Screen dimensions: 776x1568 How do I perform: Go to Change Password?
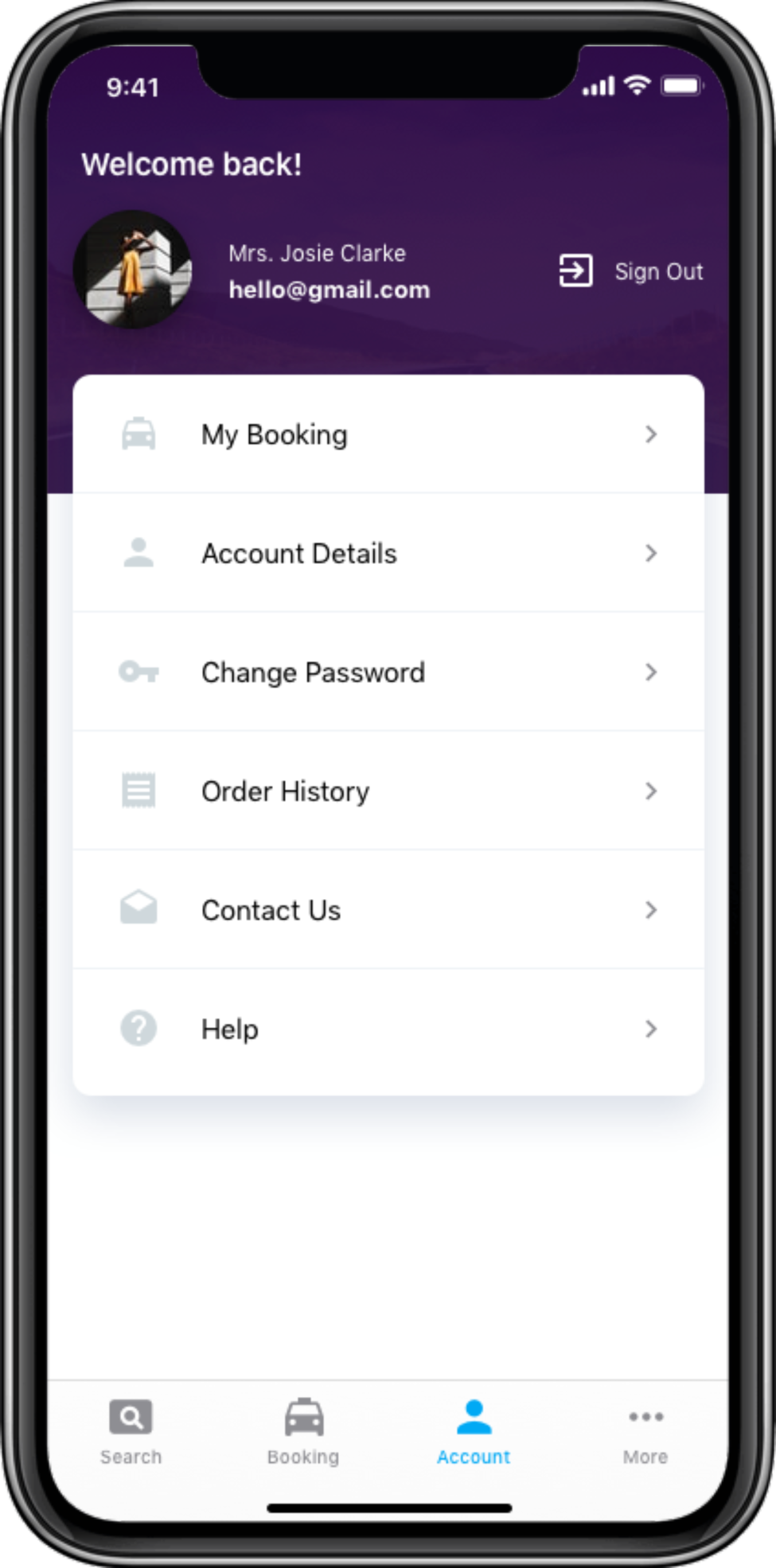coord(388,672)
